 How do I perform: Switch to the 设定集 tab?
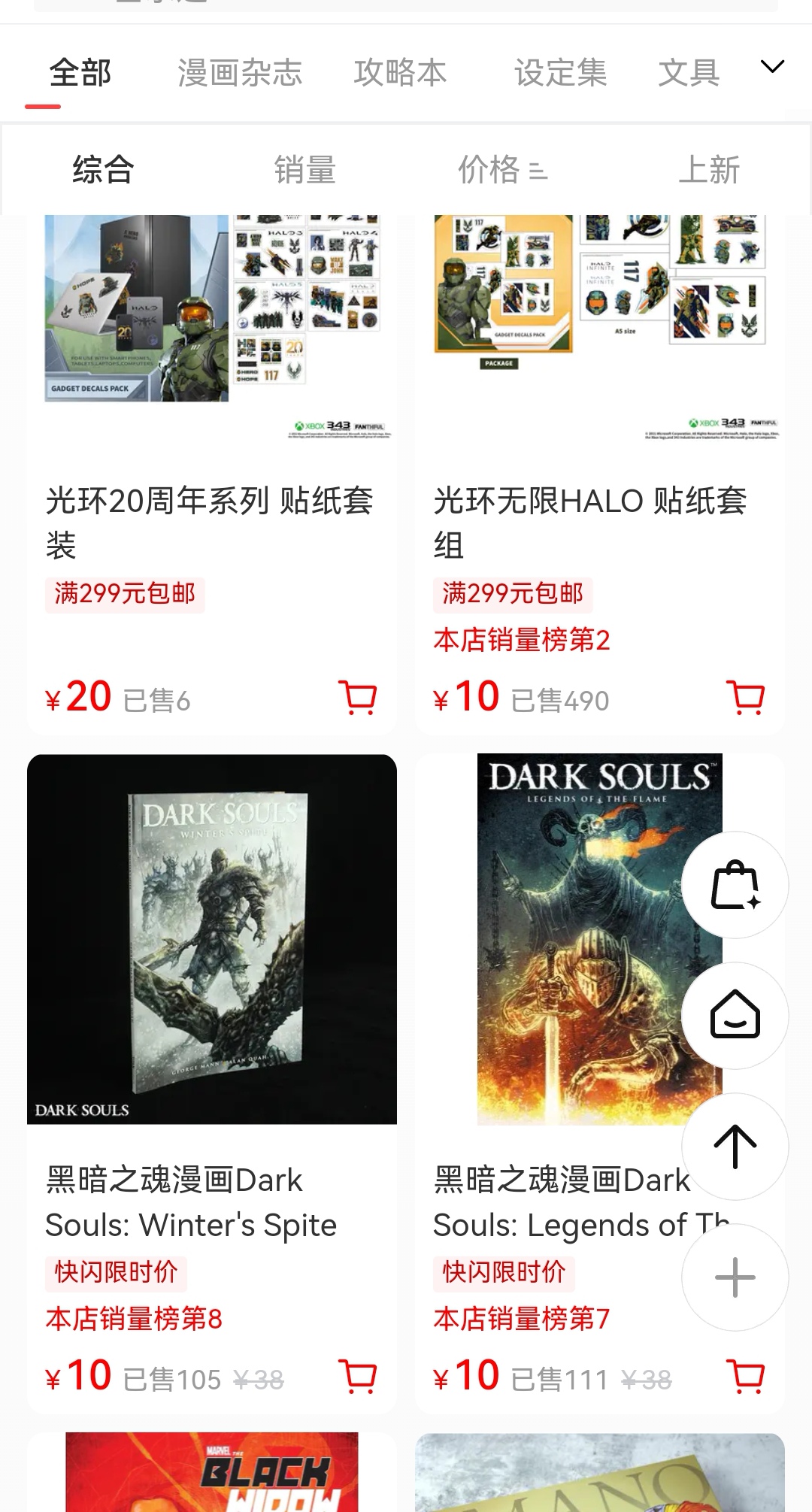[559, 72]
